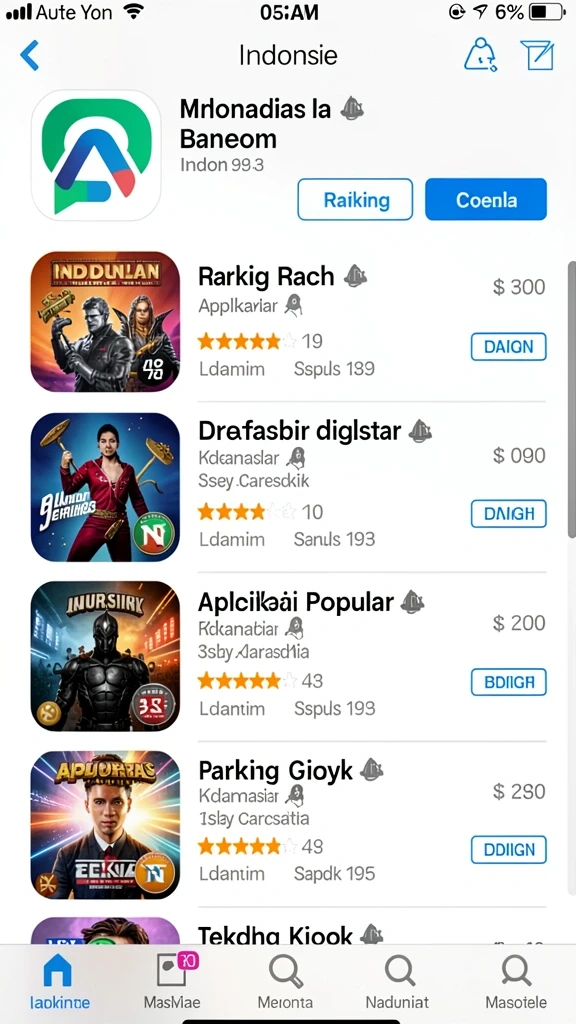Switch to the Naduniat tab
The image size is (576, 1024).
click(x=397, y=980)
